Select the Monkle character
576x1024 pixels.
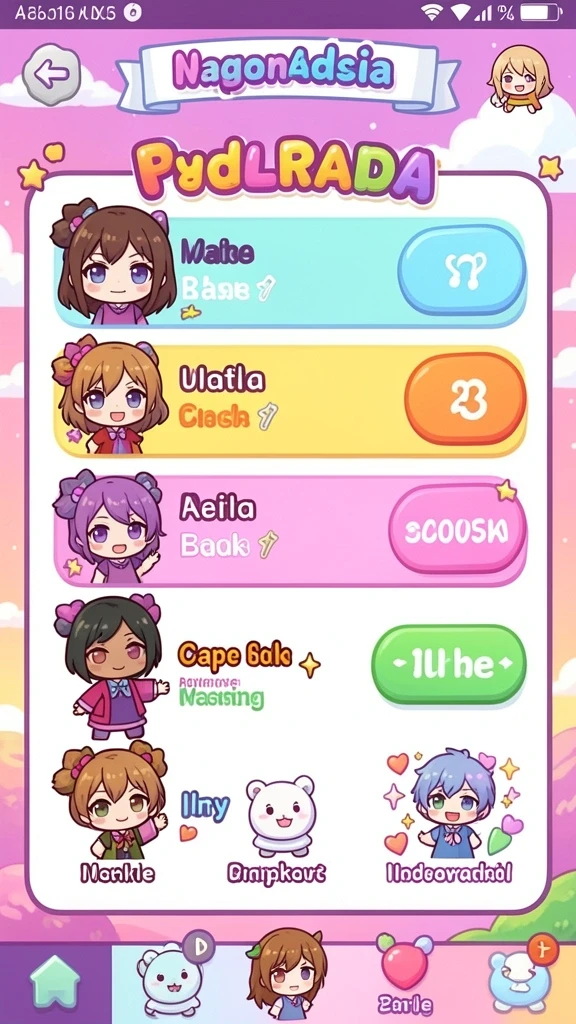click(x=114, y=813)
